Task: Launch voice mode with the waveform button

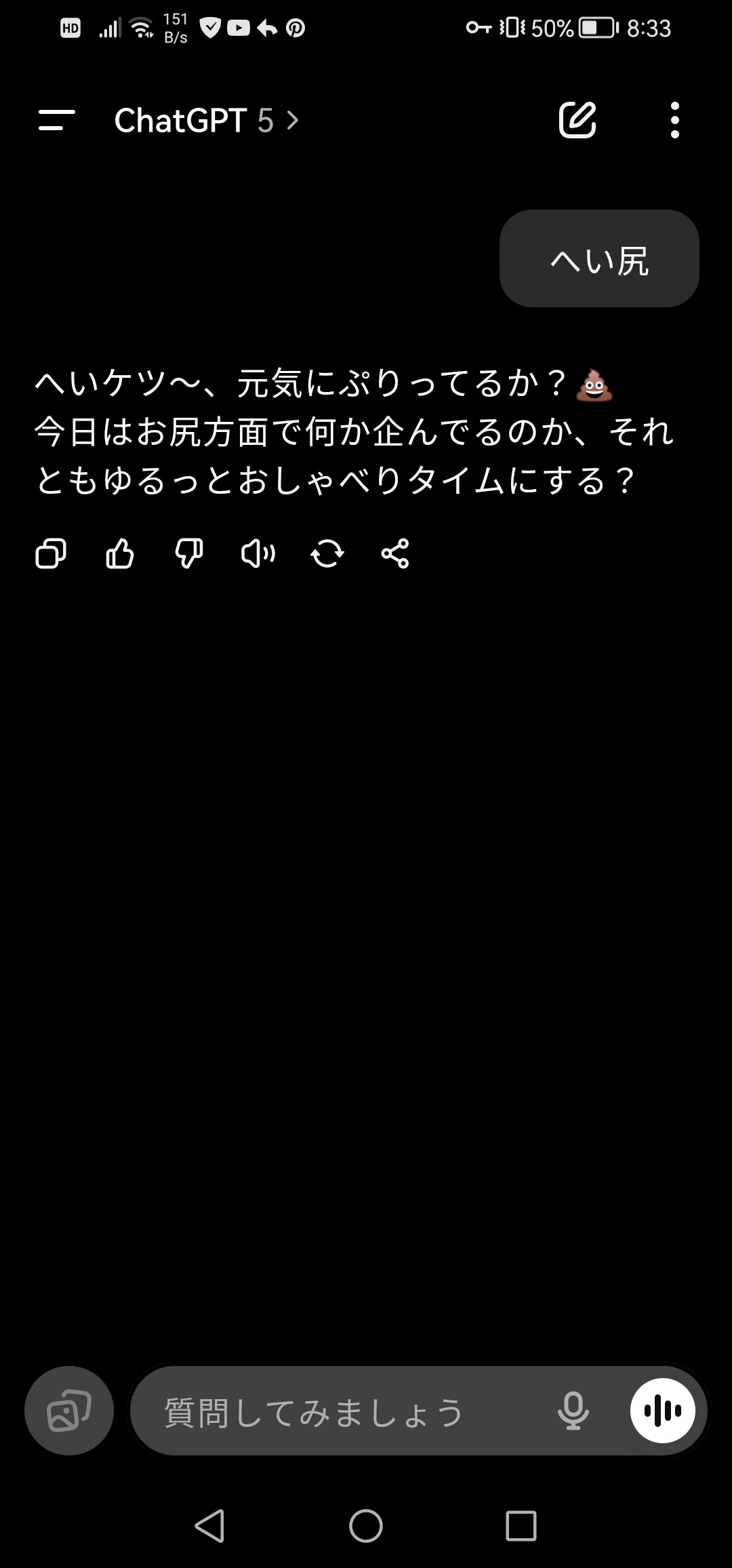Action: coord(663,1411)
